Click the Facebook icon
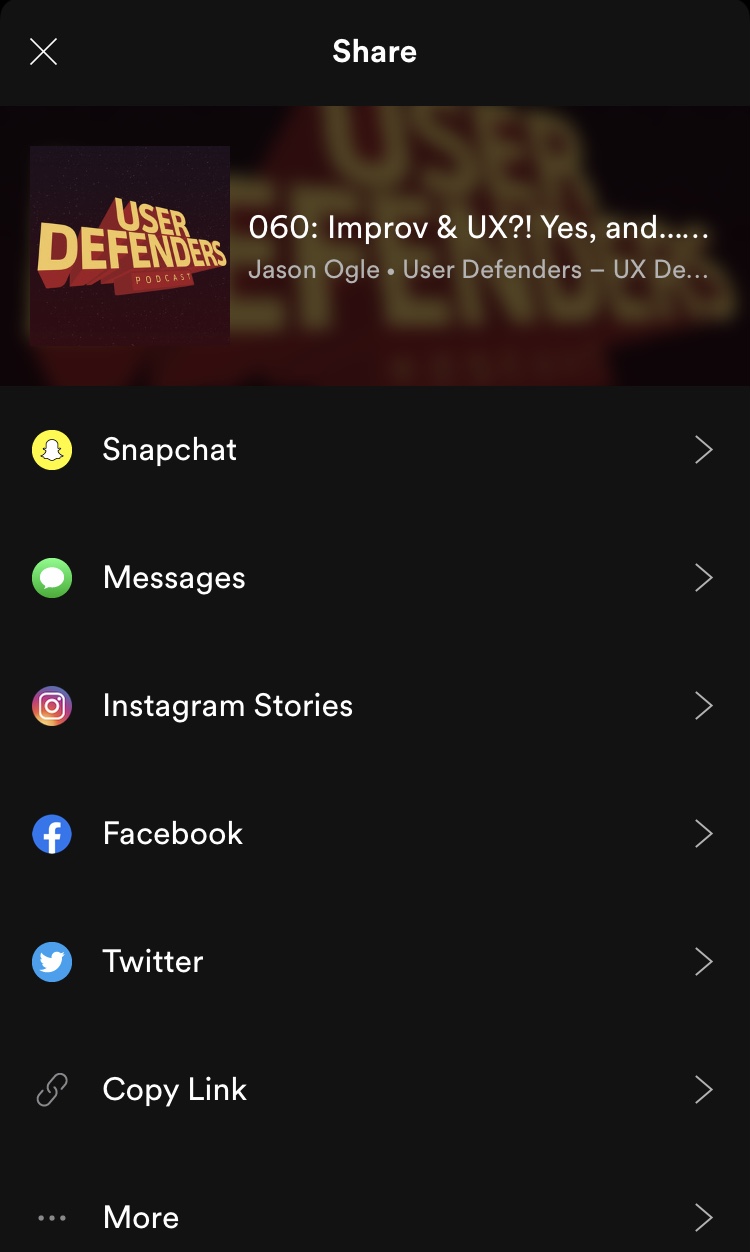 tap(52, 833)
